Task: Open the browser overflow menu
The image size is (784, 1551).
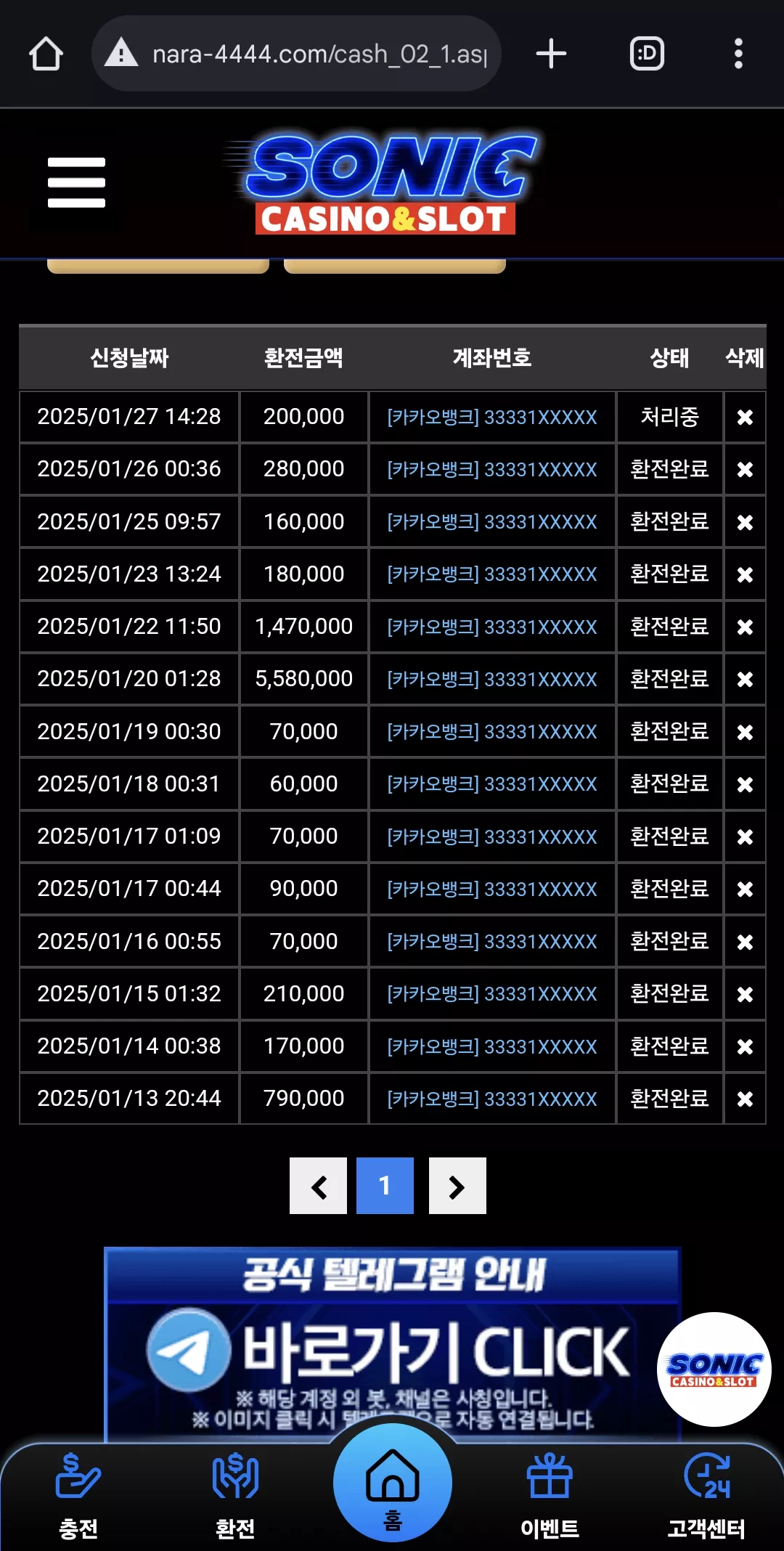Action: [738, 54]
